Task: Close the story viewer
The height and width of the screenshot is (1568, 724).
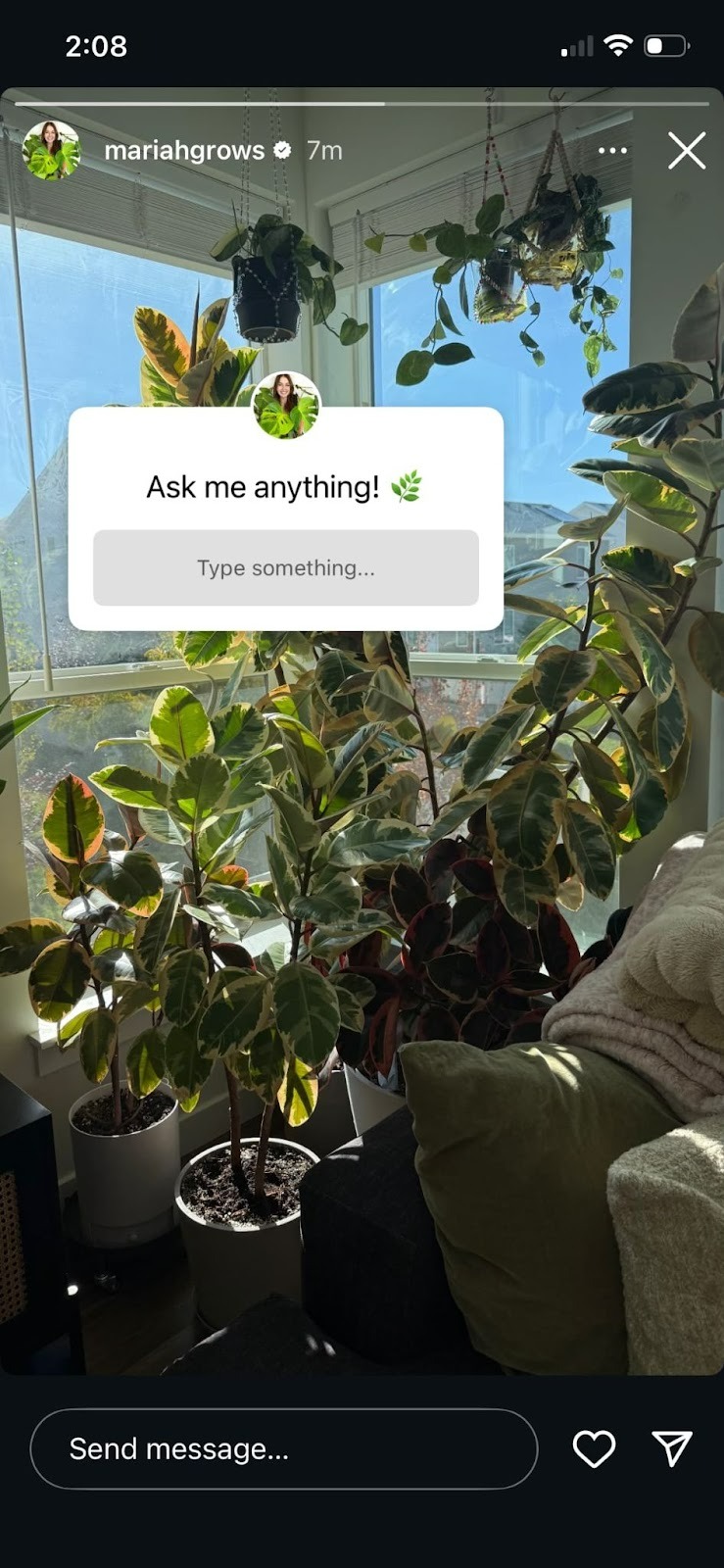Action: 686,151
